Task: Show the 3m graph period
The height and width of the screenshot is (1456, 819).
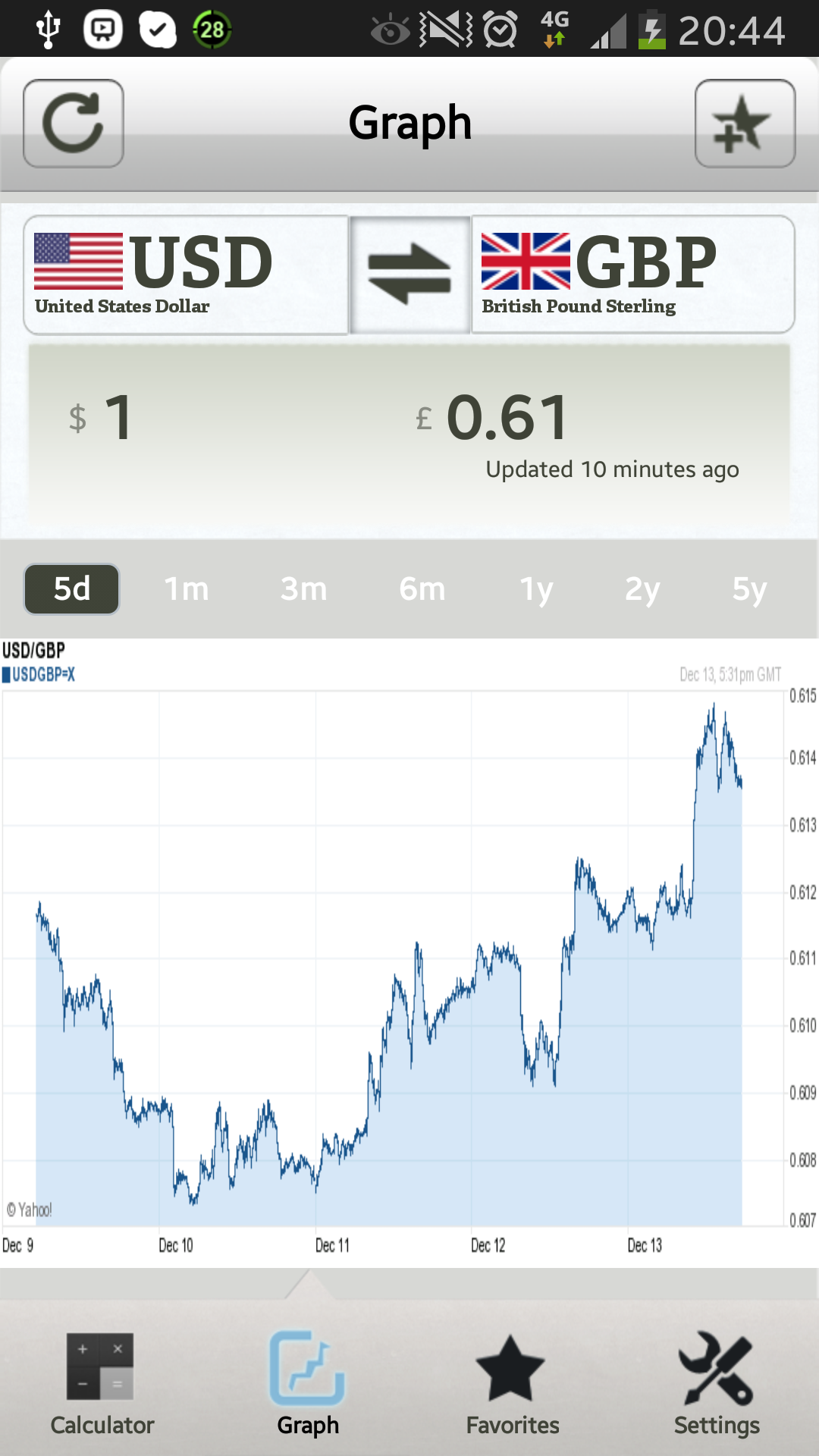Action: point(303,589)
